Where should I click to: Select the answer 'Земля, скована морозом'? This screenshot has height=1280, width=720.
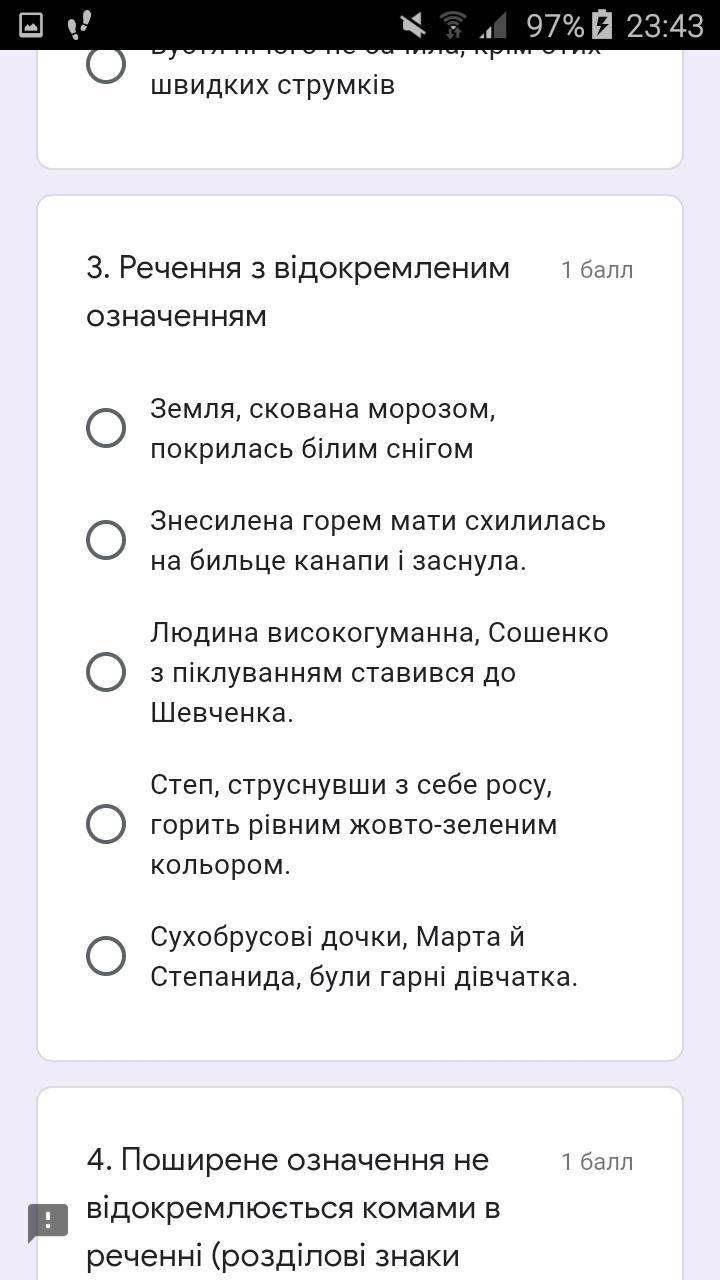tap(106, 428)
